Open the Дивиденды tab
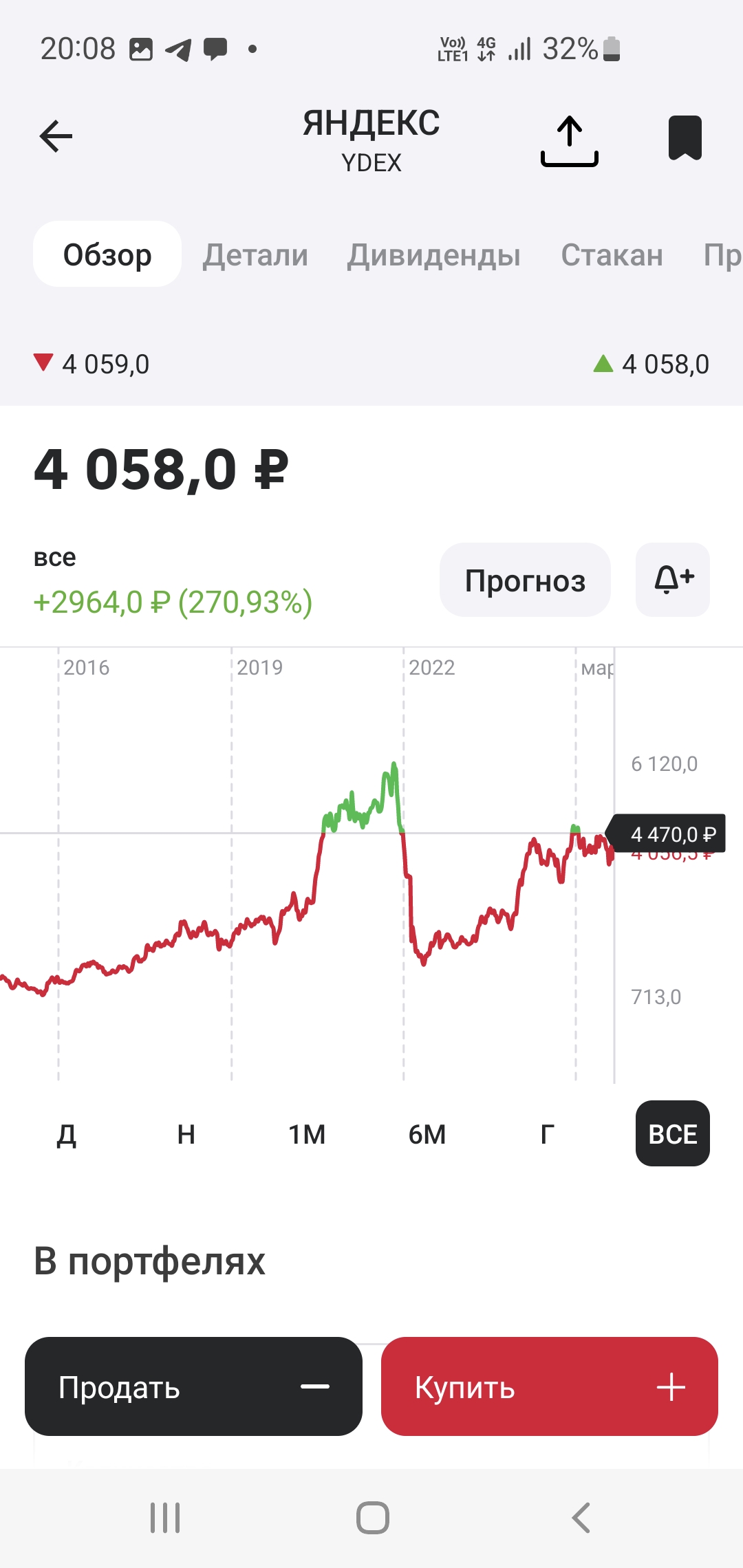This screenshot has width=743, height=1568. (x=433, y=254)
